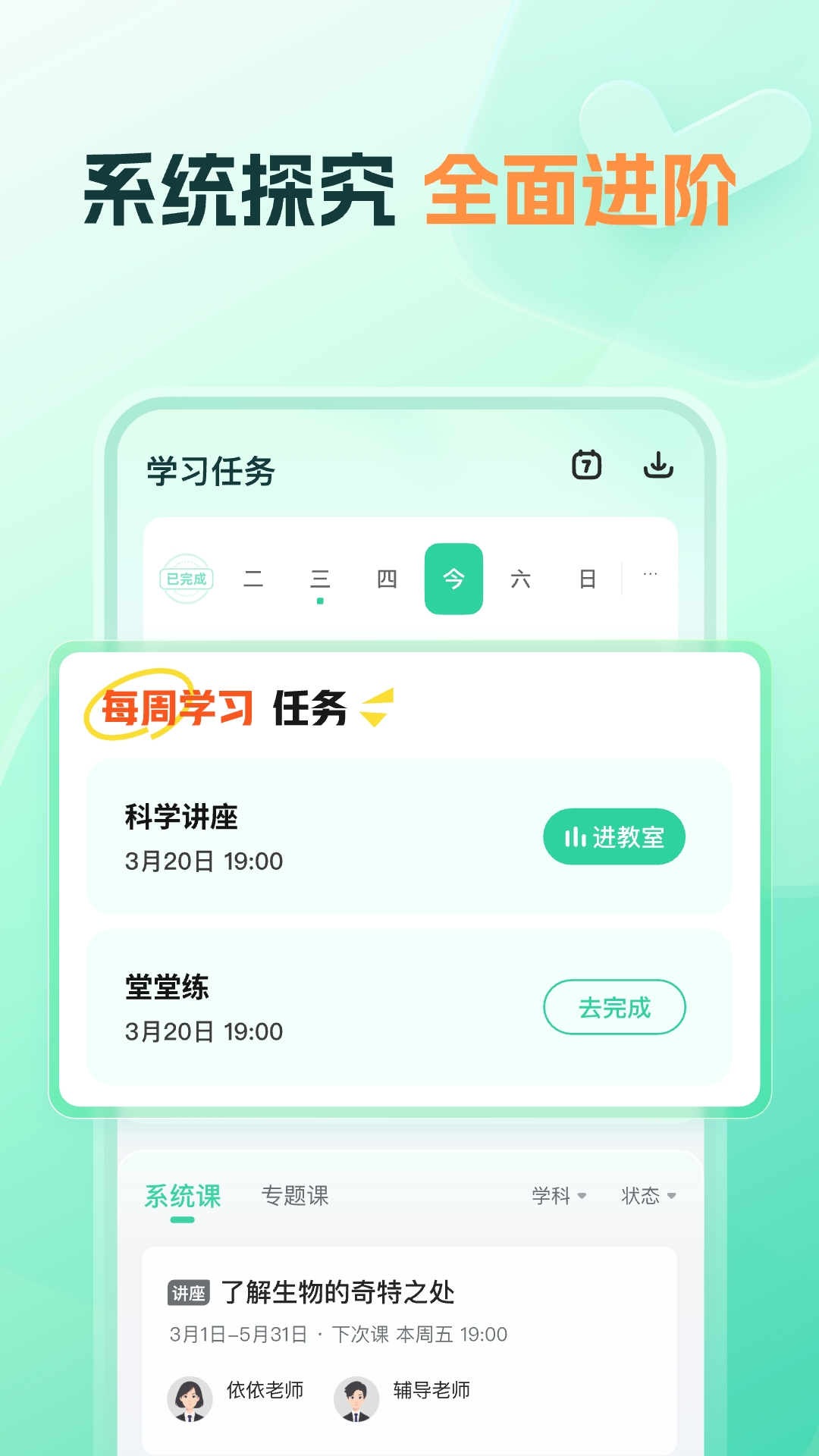Open the 状态 status filter dropdown
Viewport: 819px width, 1456px height.
click(648, 1195)
